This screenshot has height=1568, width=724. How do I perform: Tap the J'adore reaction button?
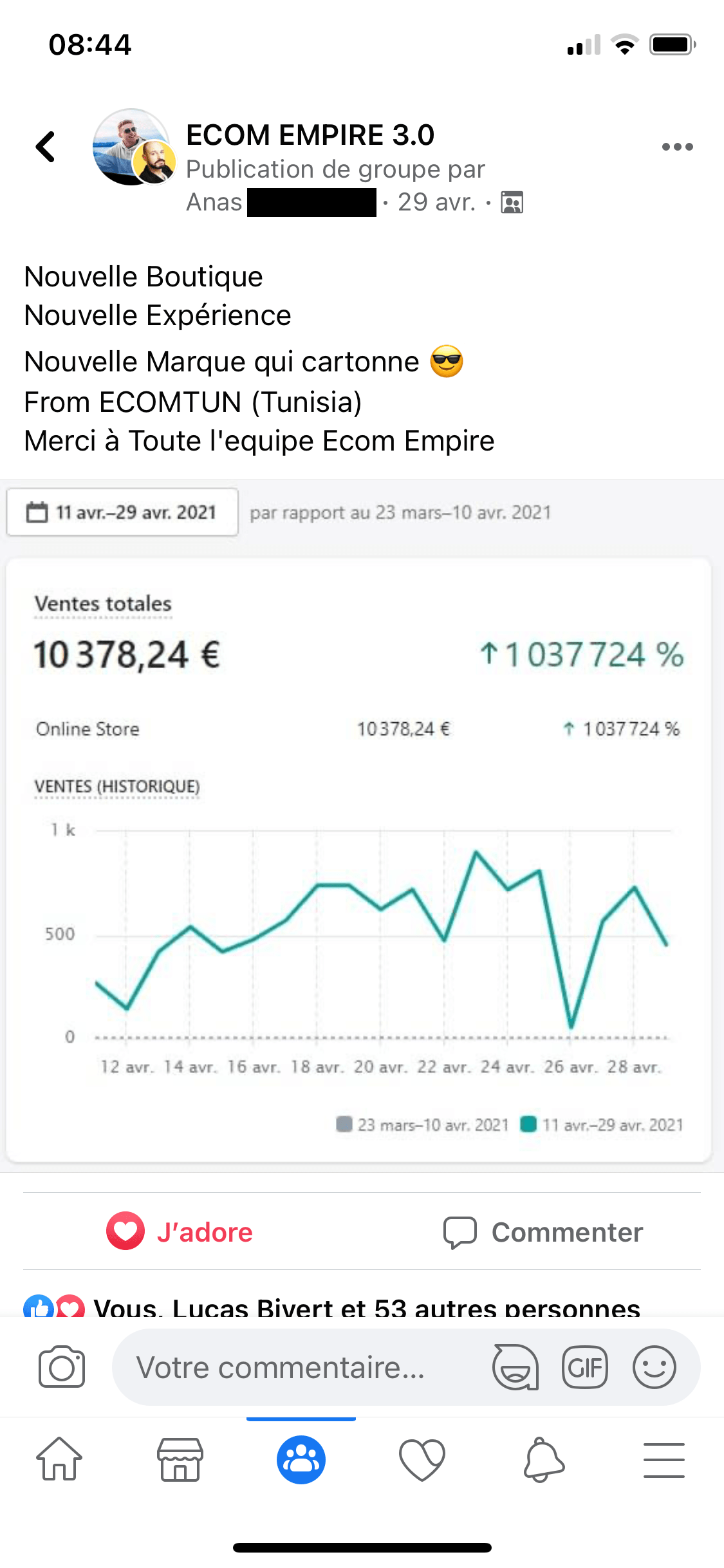(180, 1231)
